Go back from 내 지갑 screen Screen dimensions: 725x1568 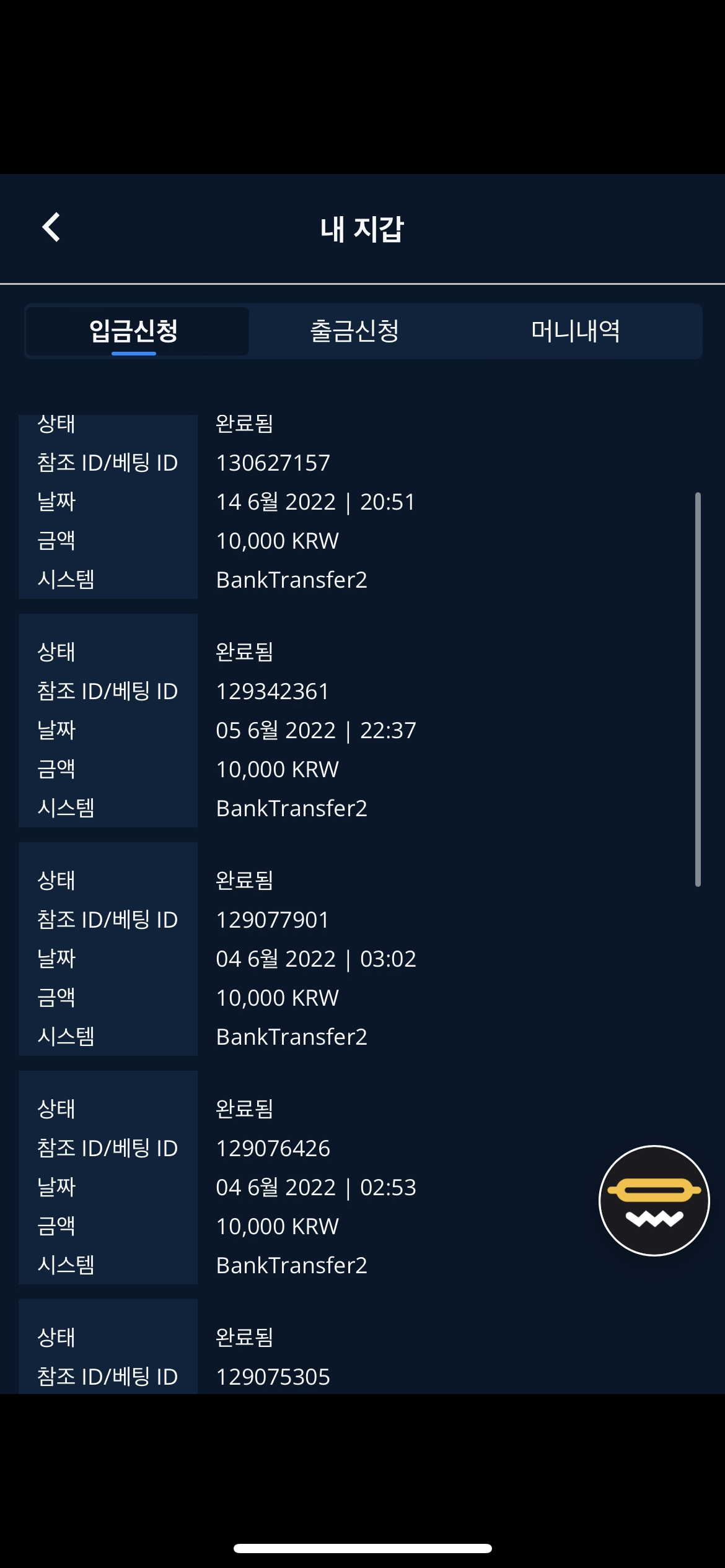[x=51, y=227]
